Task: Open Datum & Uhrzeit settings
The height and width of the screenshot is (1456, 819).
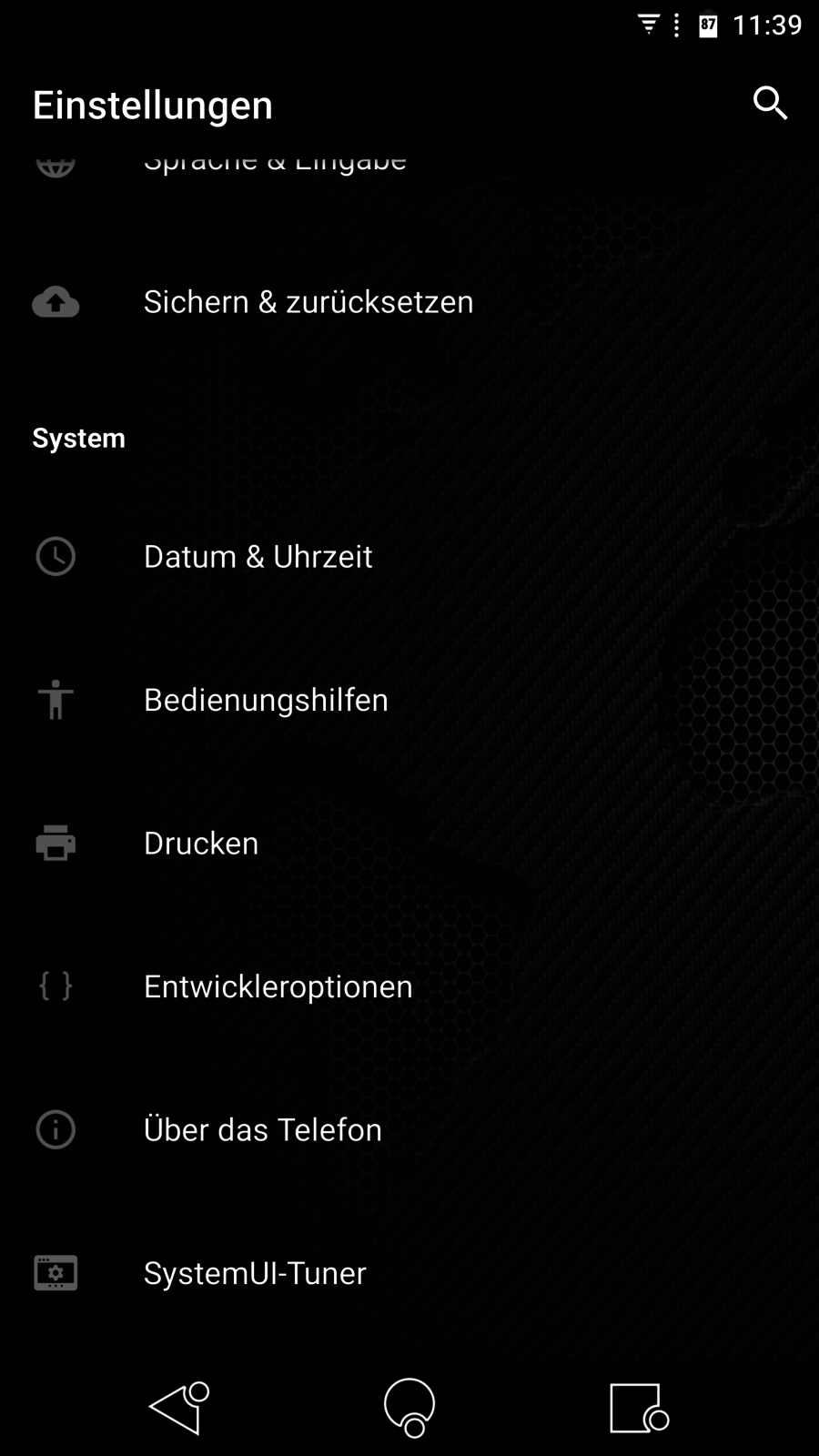Action: [258, 556]
